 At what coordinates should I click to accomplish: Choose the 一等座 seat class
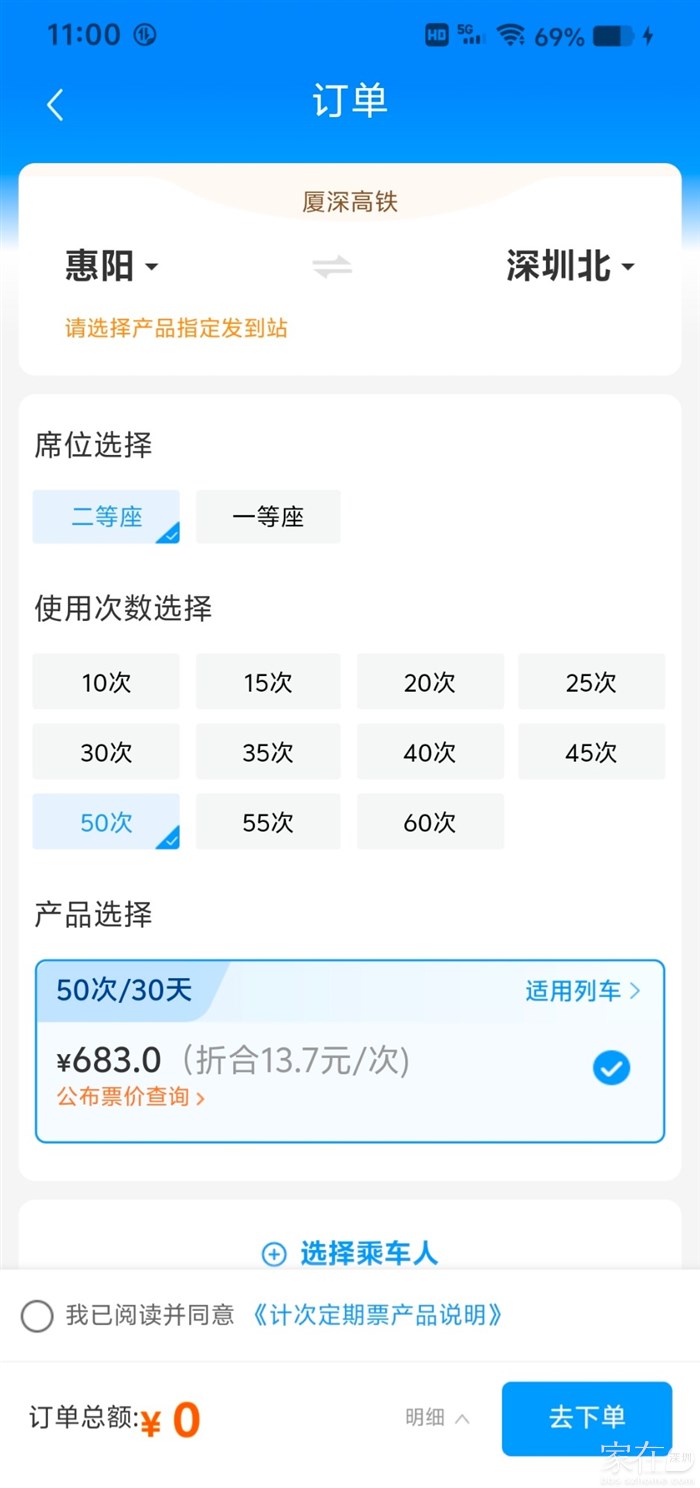coord(268,517)
